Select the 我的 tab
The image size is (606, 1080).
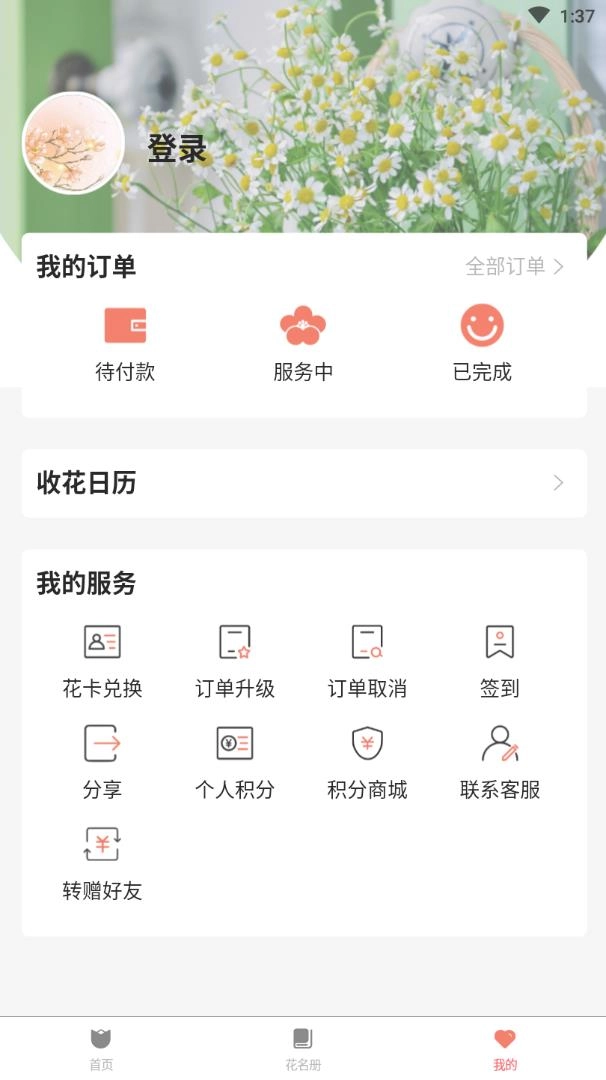505,1049
